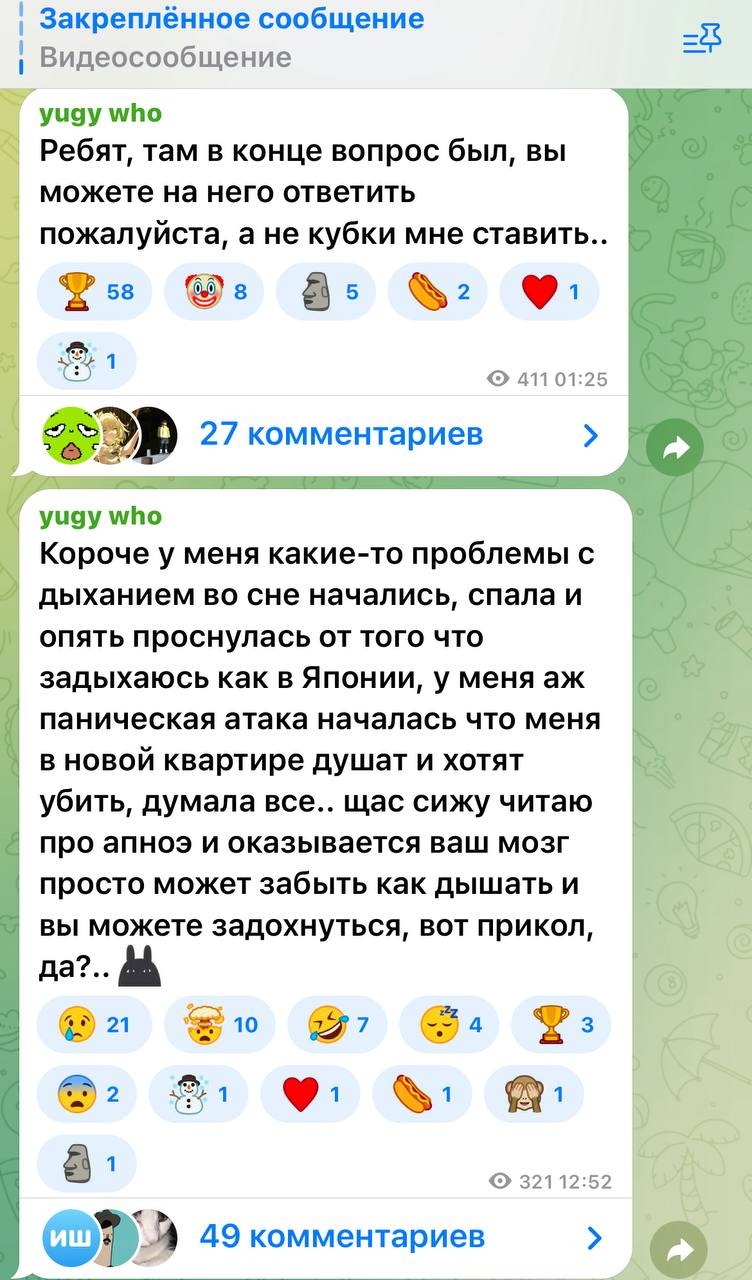Add trophy reaction with 58 votes
Viewport: 752px width, 1280px height.
coord(94,292)
